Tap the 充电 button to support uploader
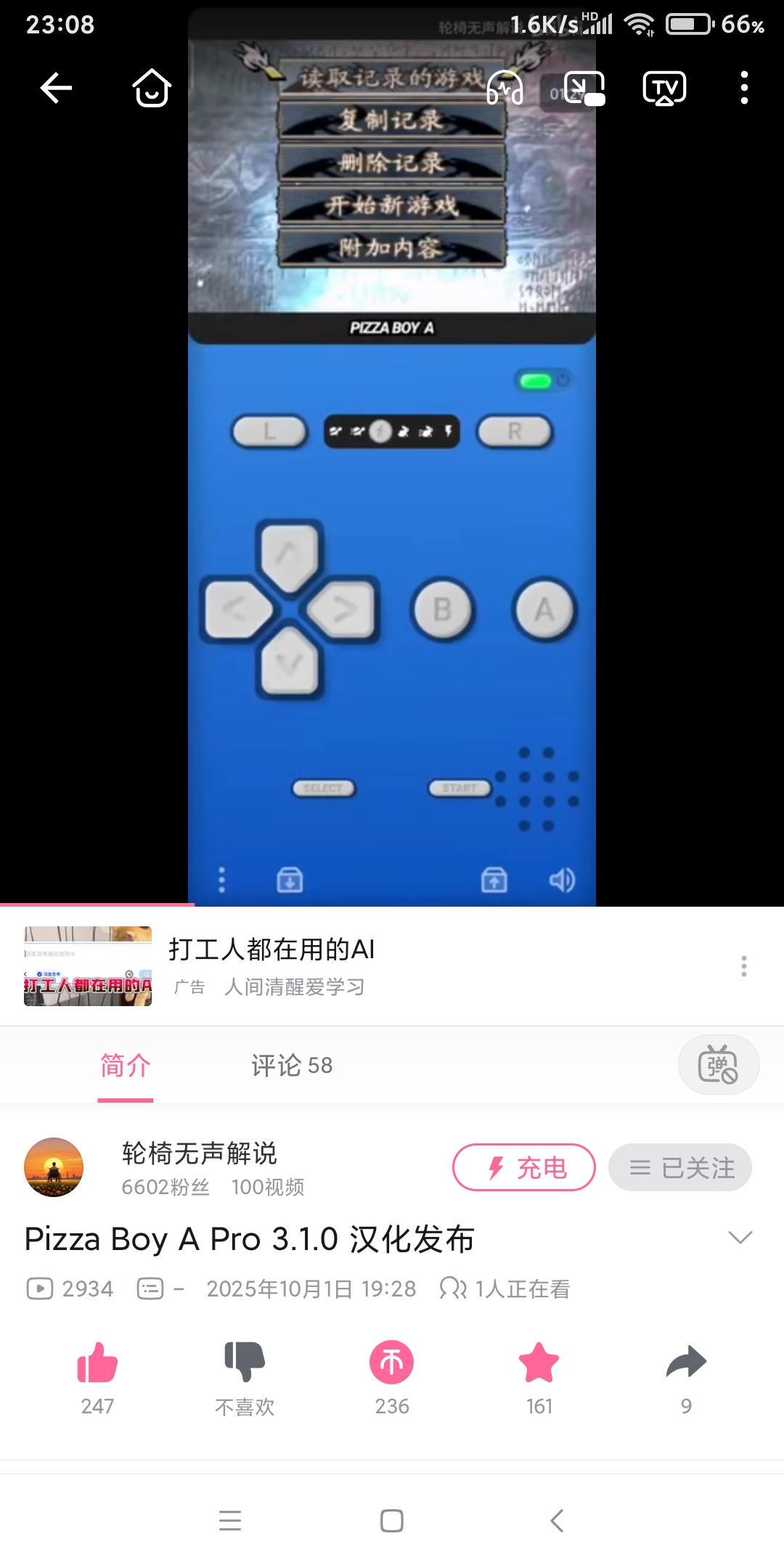The height and width of the screenshot is (1568, 784). [524, 1167]
